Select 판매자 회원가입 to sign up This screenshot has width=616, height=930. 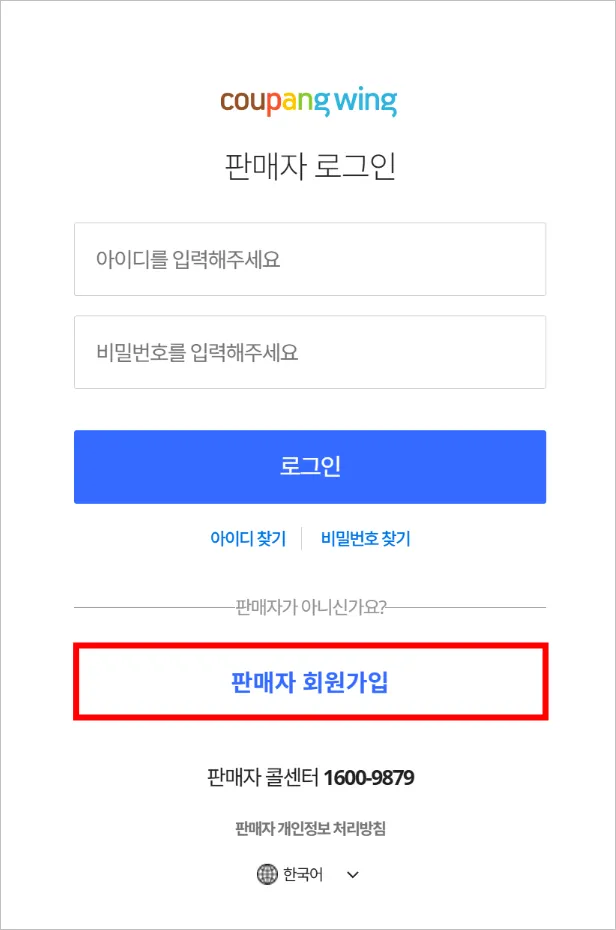point(309,682)
